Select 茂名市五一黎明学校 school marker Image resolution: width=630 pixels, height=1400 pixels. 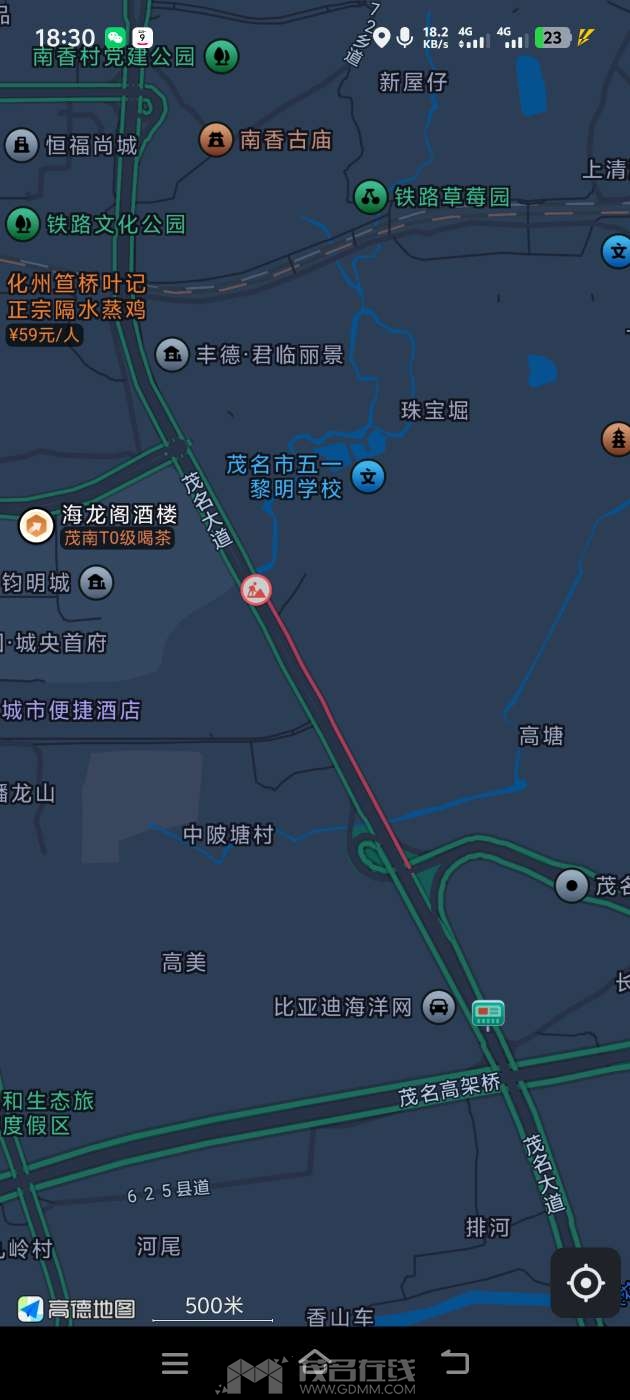click(x=368, y=476)
